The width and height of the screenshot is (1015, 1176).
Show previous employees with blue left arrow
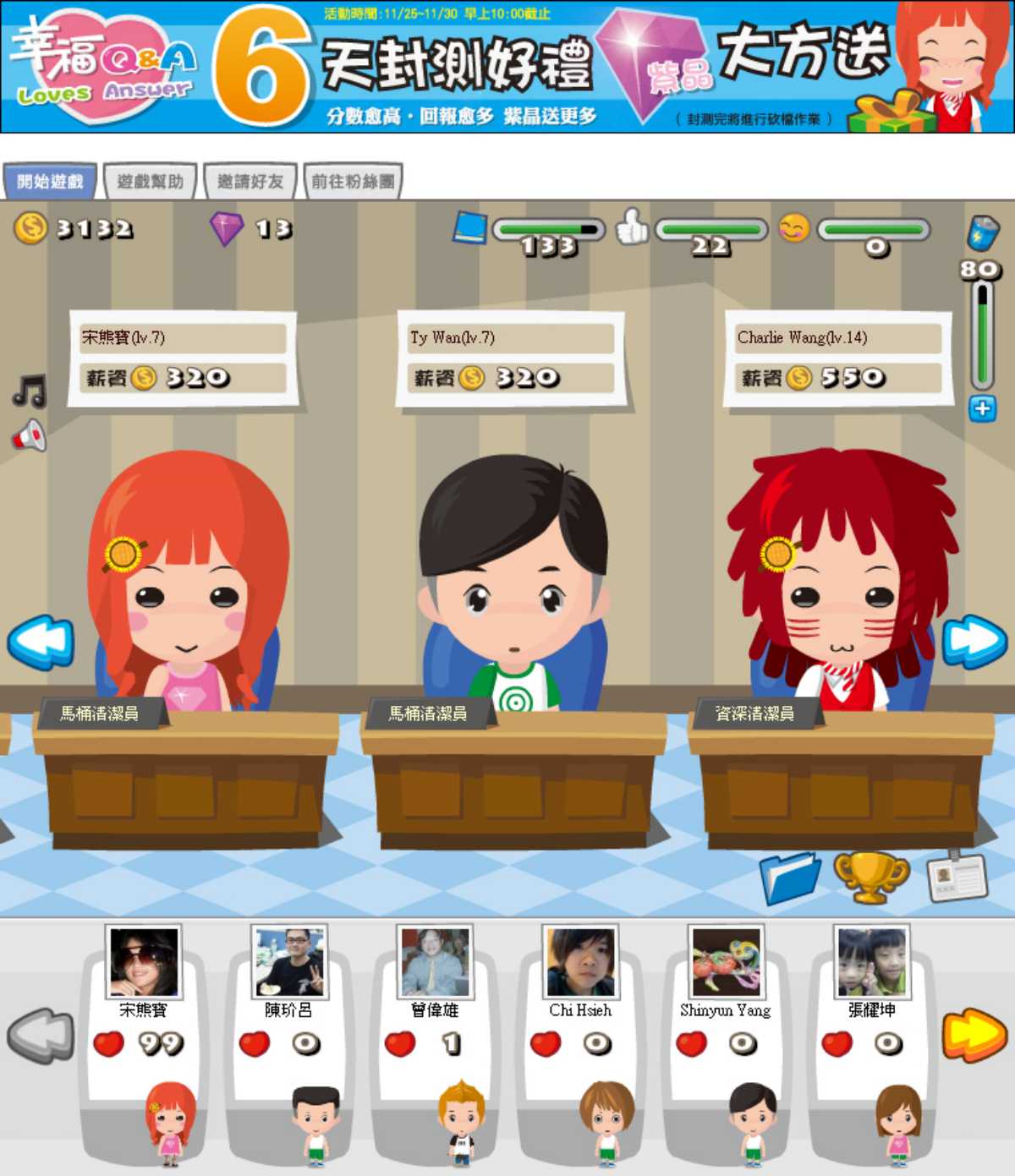[x=41, y=643]
